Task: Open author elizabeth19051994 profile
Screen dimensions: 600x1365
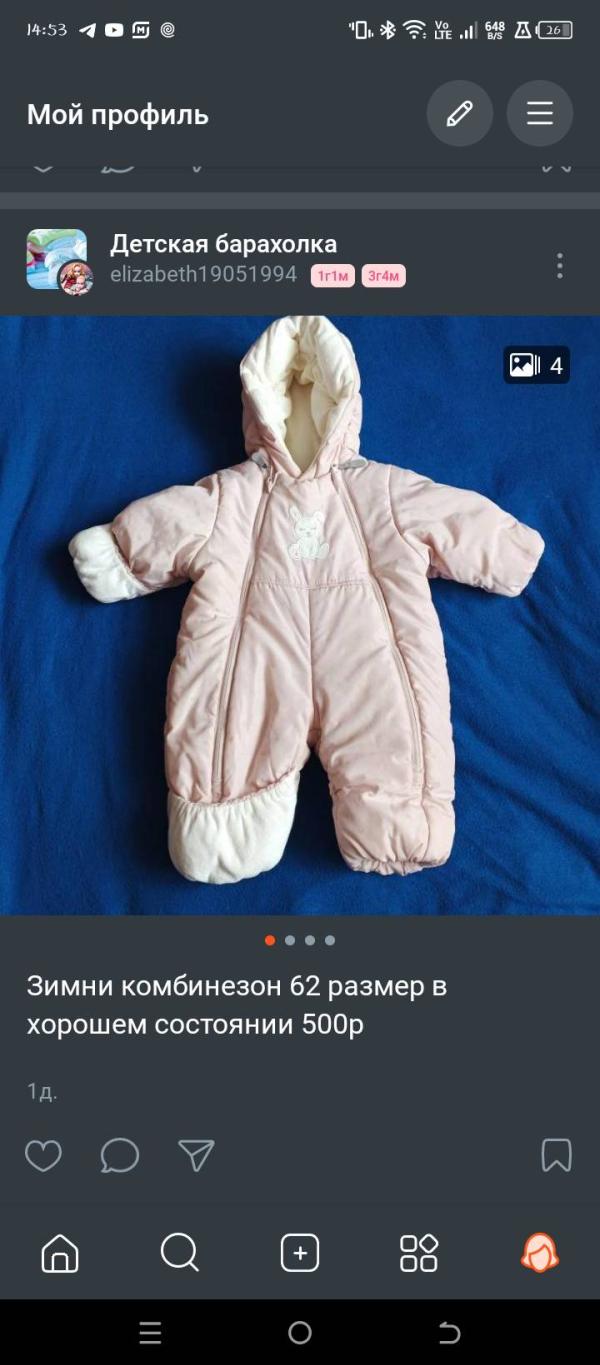Action: (204, 275)
